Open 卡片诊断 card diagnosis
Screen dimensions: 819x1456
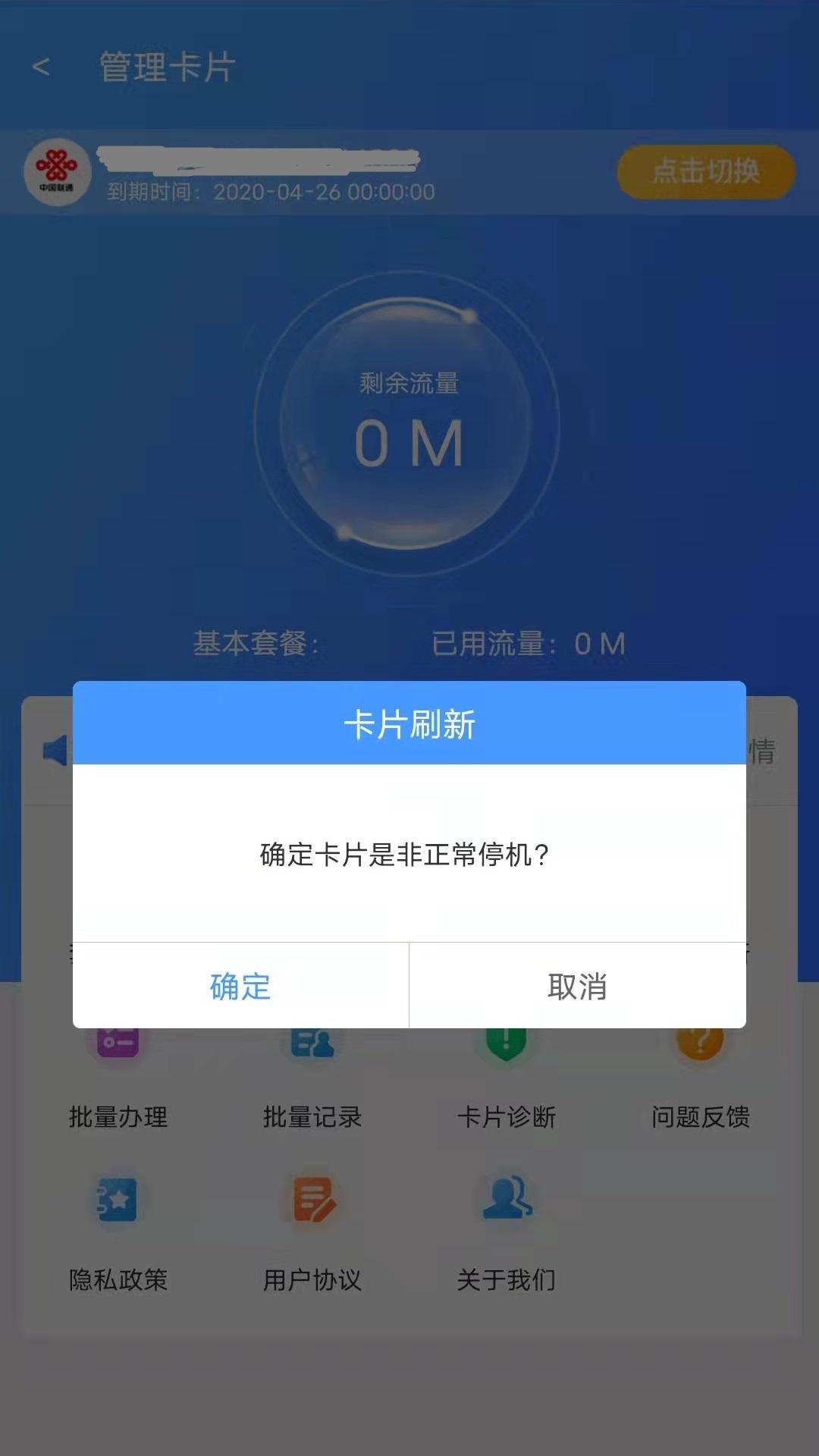tap(506, 1084)
